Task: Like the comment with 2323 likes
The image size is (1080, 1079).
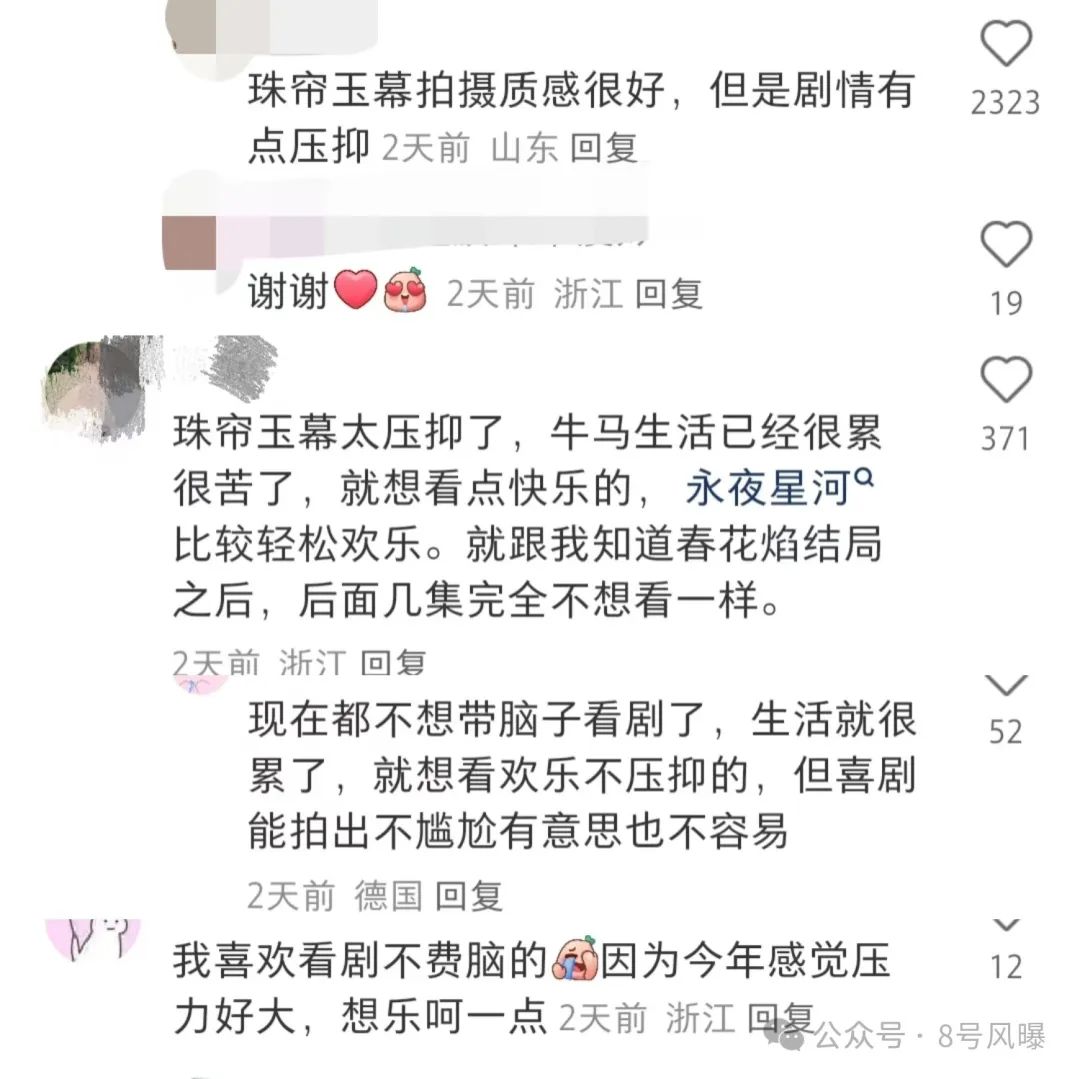Action: (x=1005, y=46)
